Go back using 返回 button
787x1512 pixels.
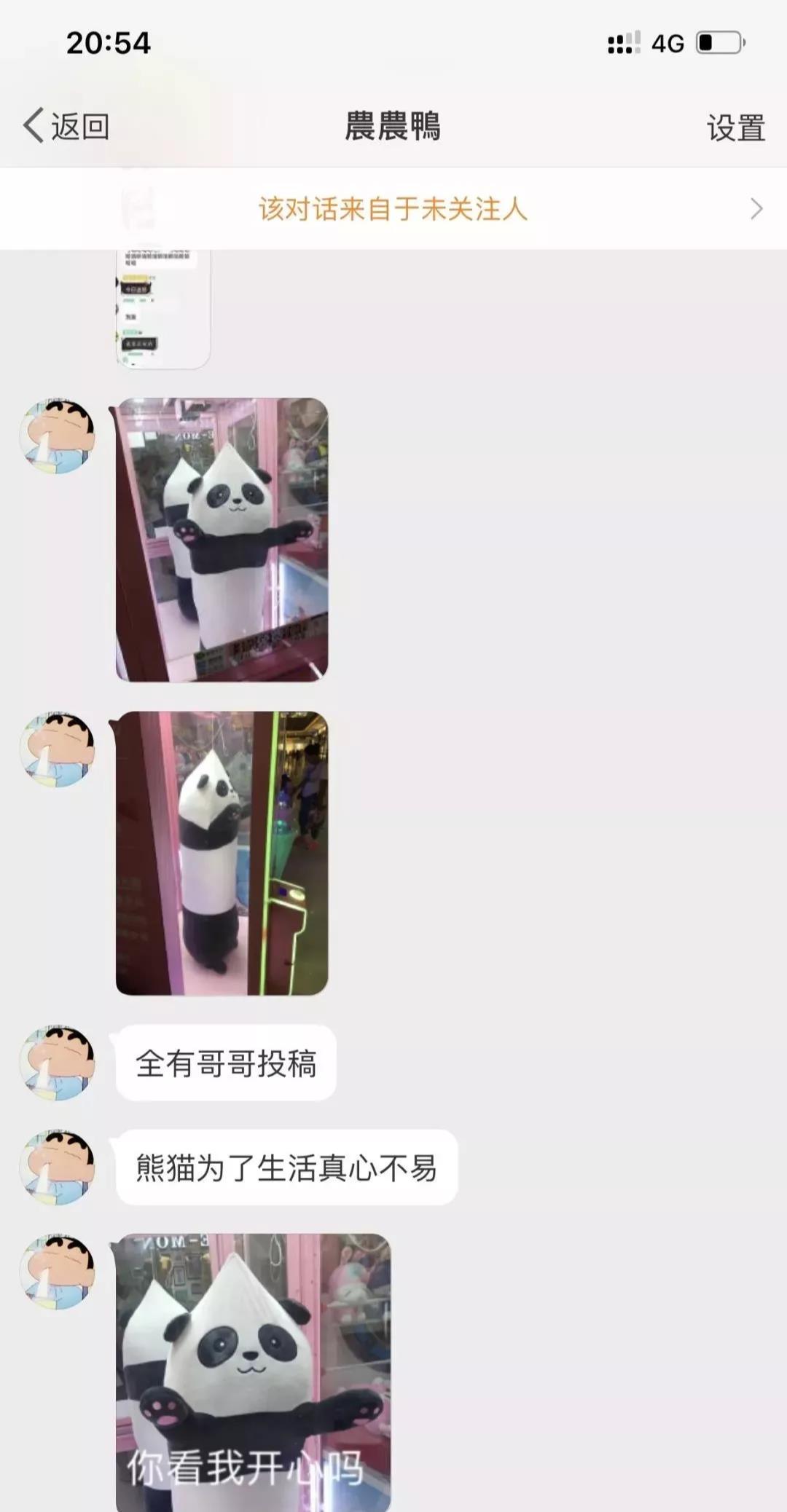click(x=66, y=127)
